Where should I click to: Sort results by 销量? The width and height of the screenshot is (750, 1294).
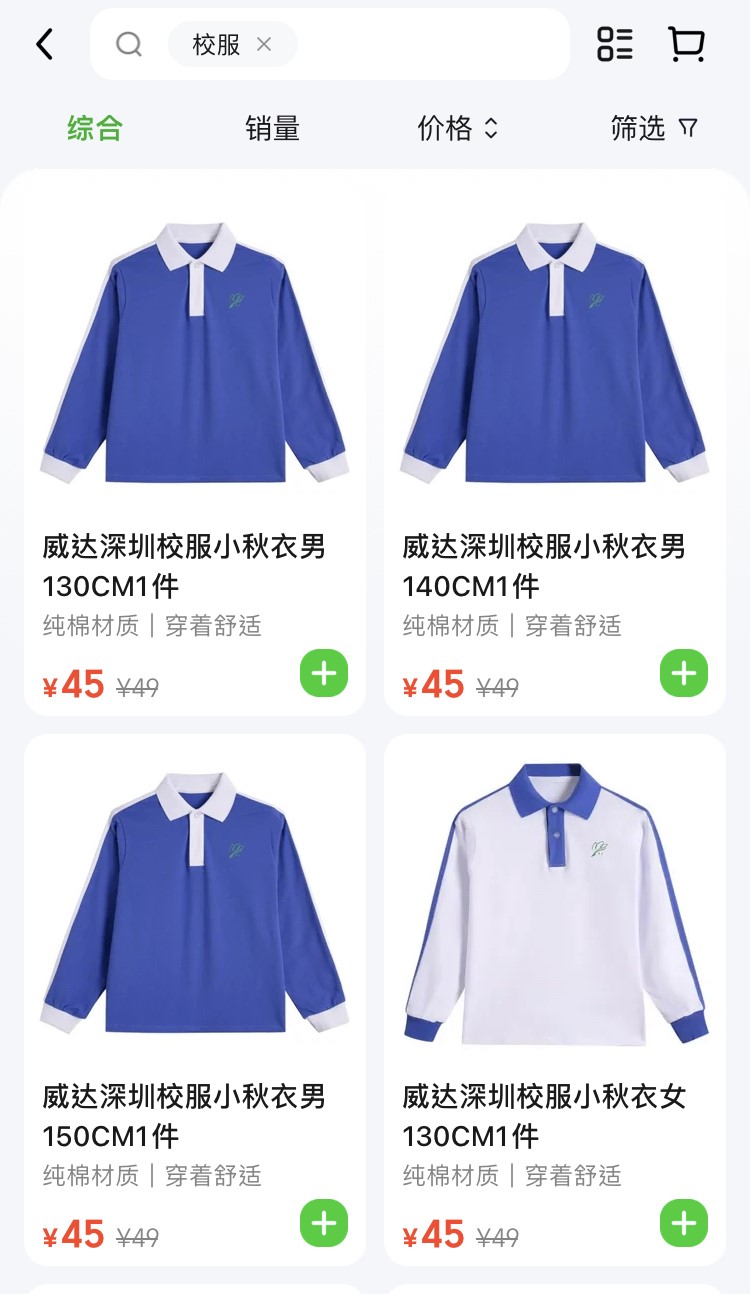click(272, 128)
